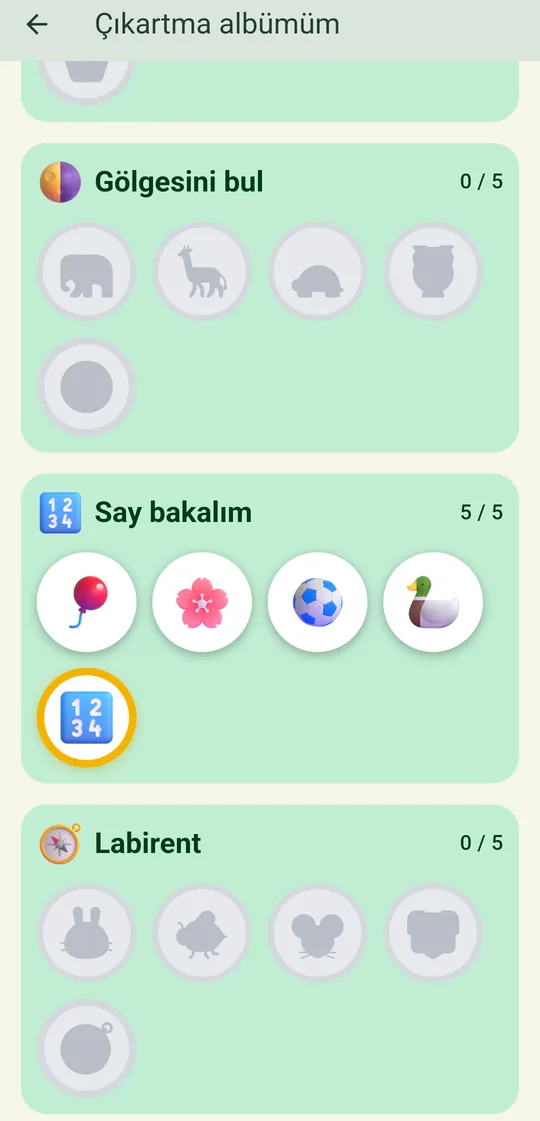Tap the locked rabbit silhouette in Labirent
540x1121 pixels.
coord(87,932)
